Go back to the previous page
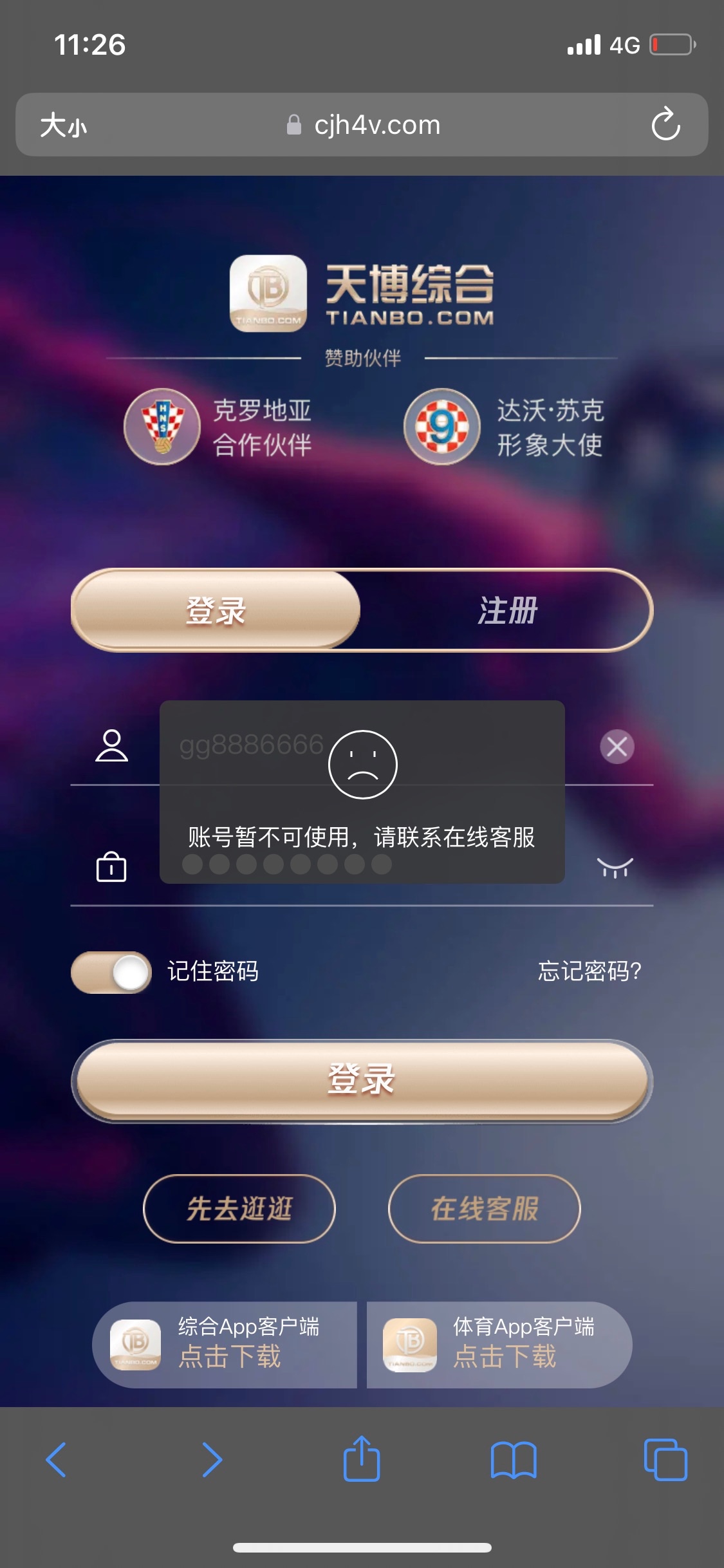This screenshot has width=724, height=1568. [x=57, y=1459]
